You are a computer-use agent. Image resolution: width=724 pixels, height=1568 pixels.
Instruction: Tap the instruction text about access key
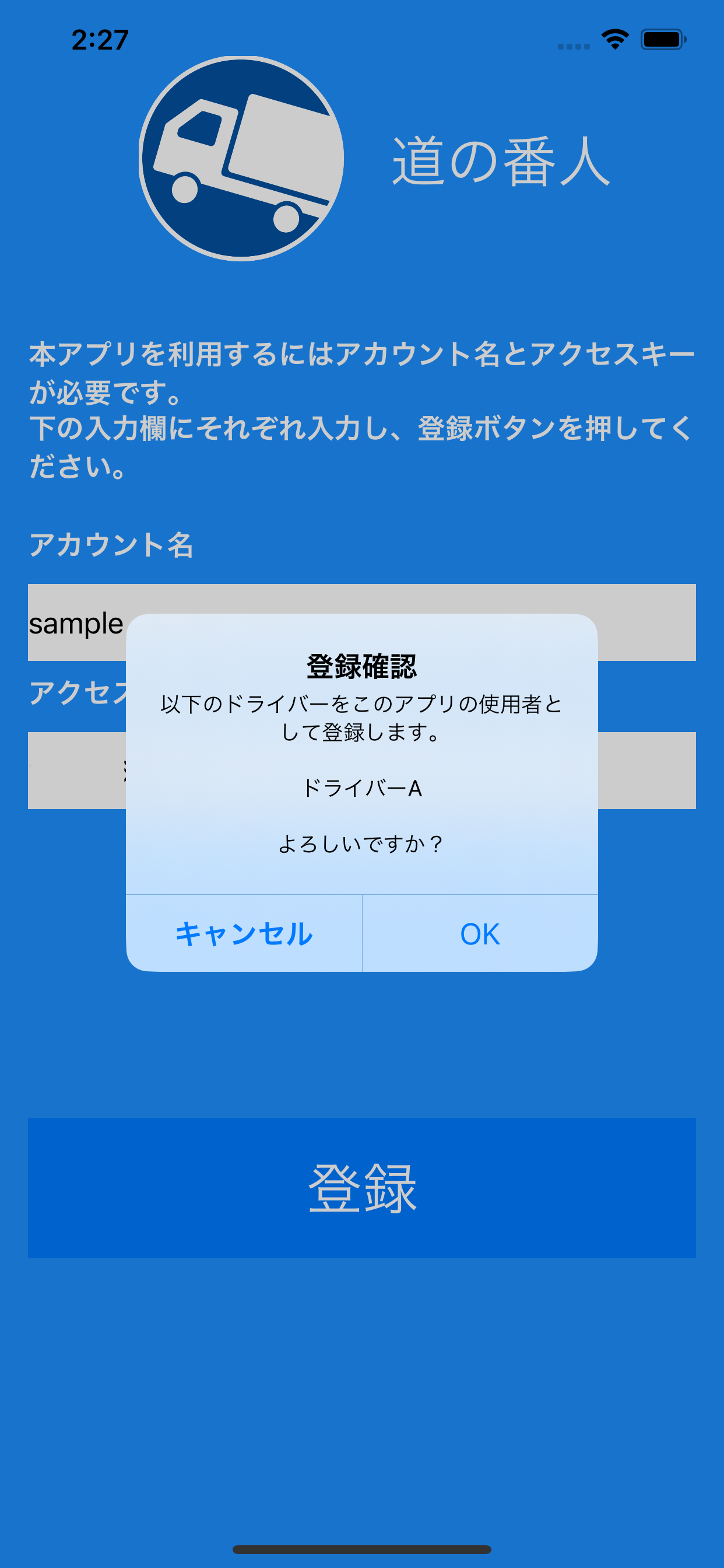coord(362,408)
